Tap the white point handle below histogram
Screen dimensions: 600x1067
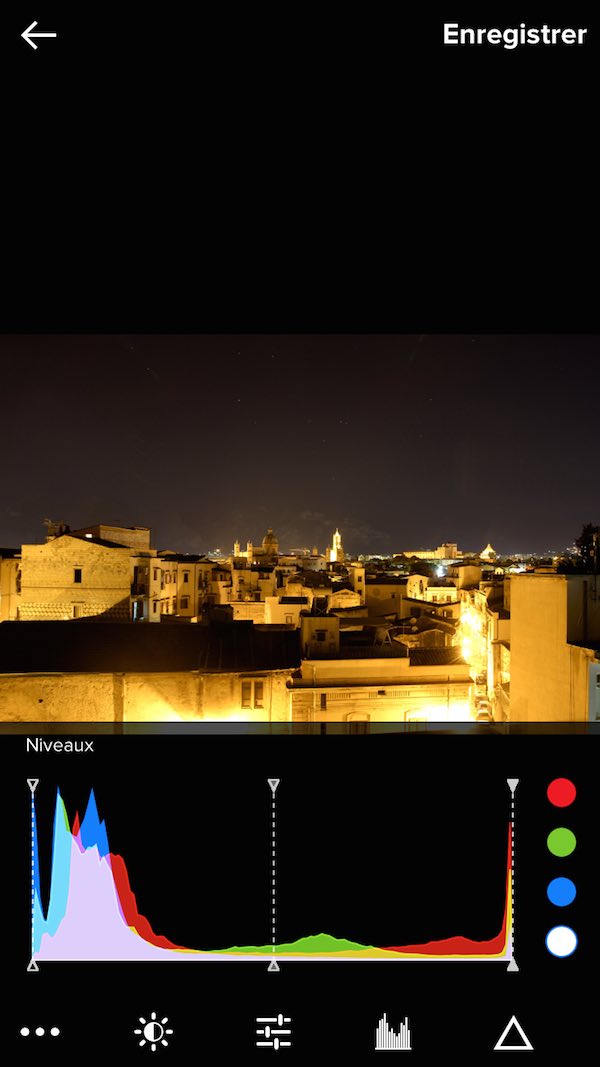tap(513, 965)
